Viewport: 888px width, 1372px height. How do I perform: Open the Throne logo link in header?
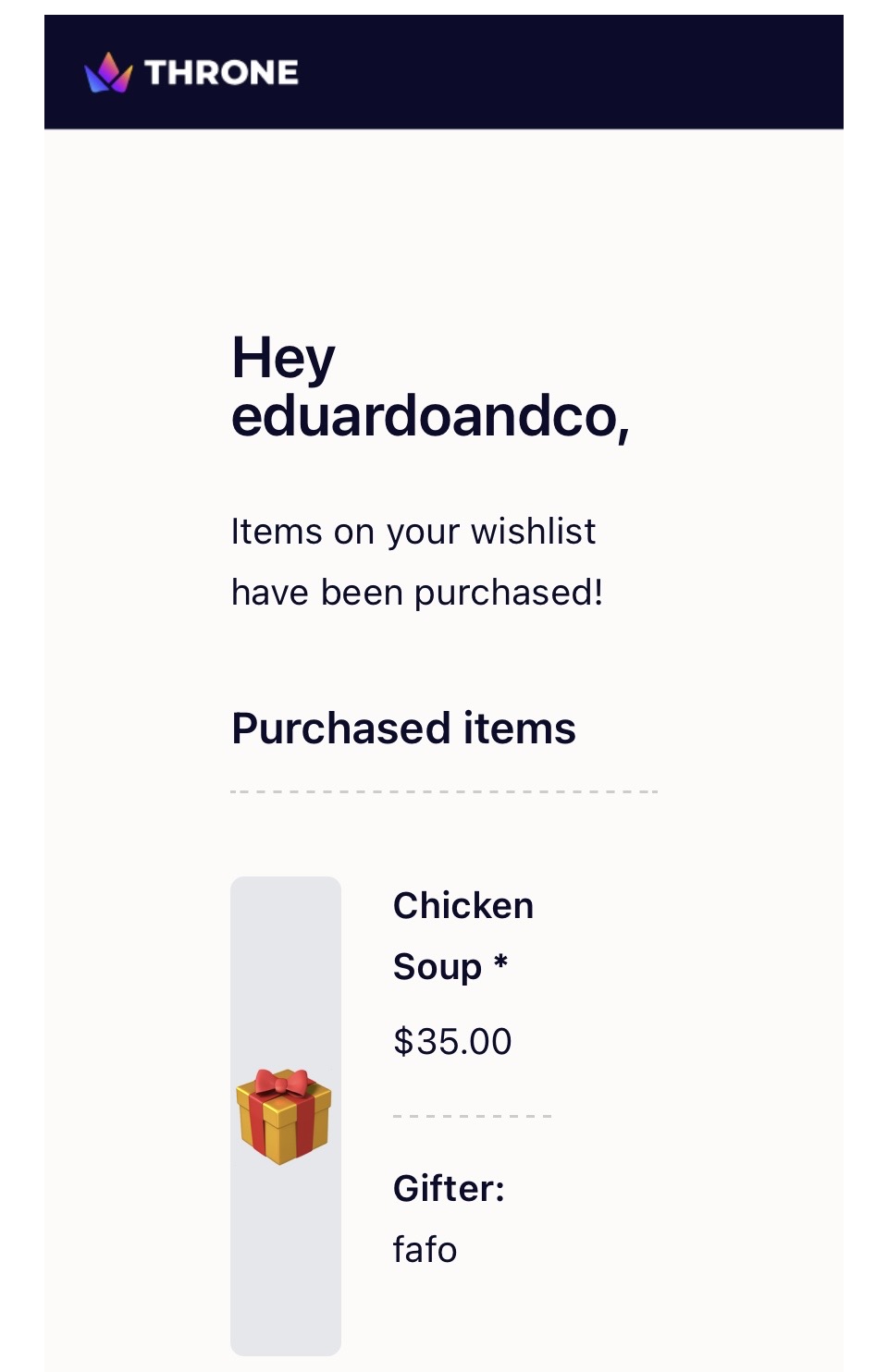[191, 72]
